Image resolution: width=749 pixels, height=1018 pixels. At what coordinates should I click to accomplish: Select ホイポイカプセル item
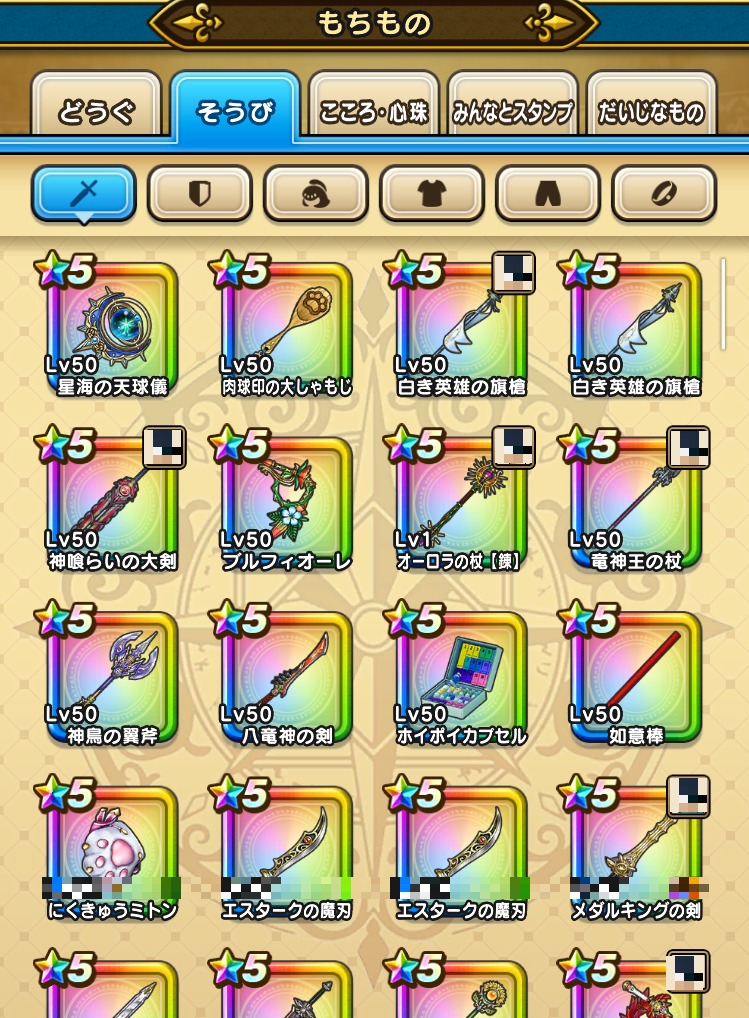461,677
